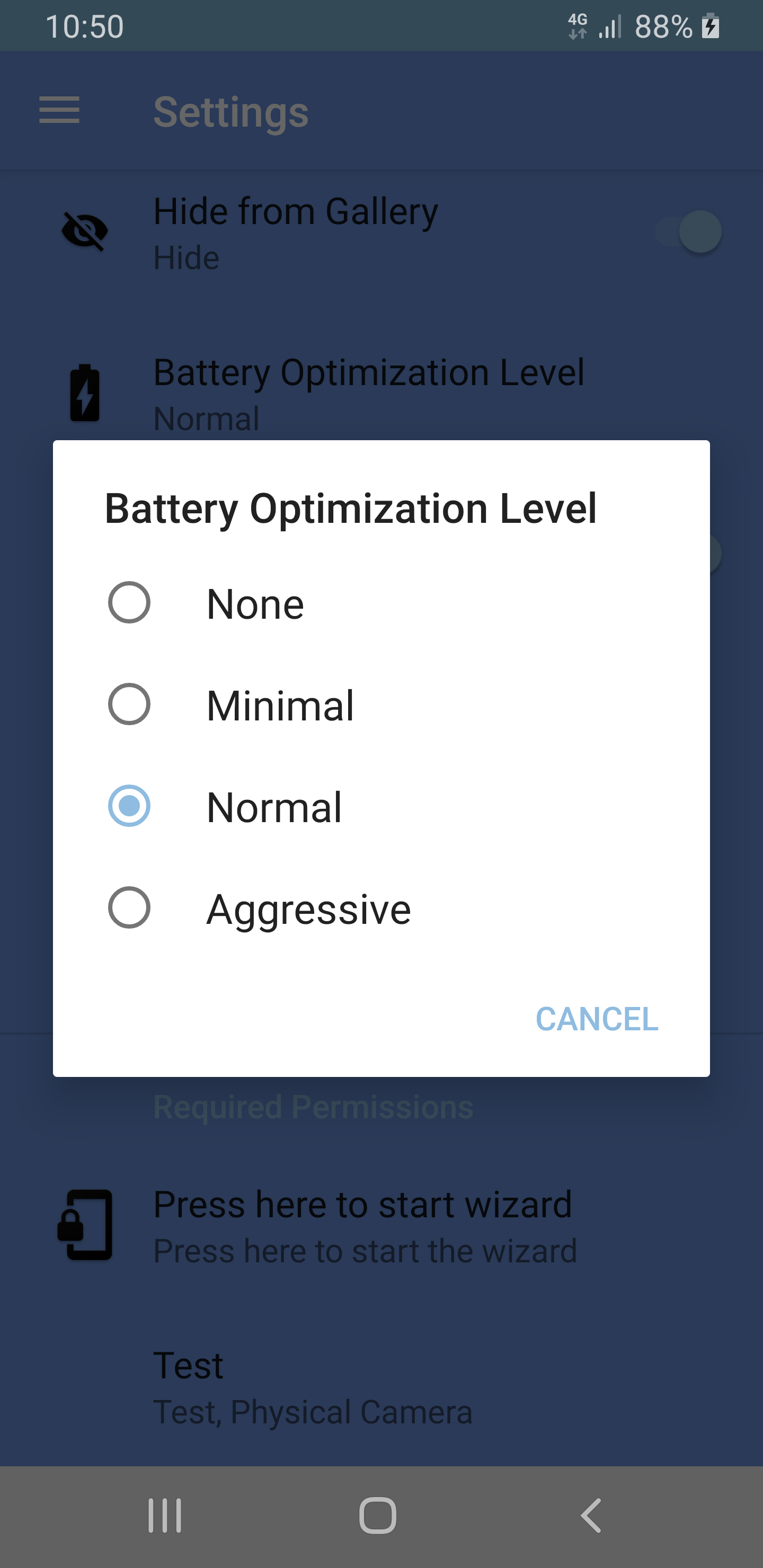Select the Normal radio option

point(381,807)
